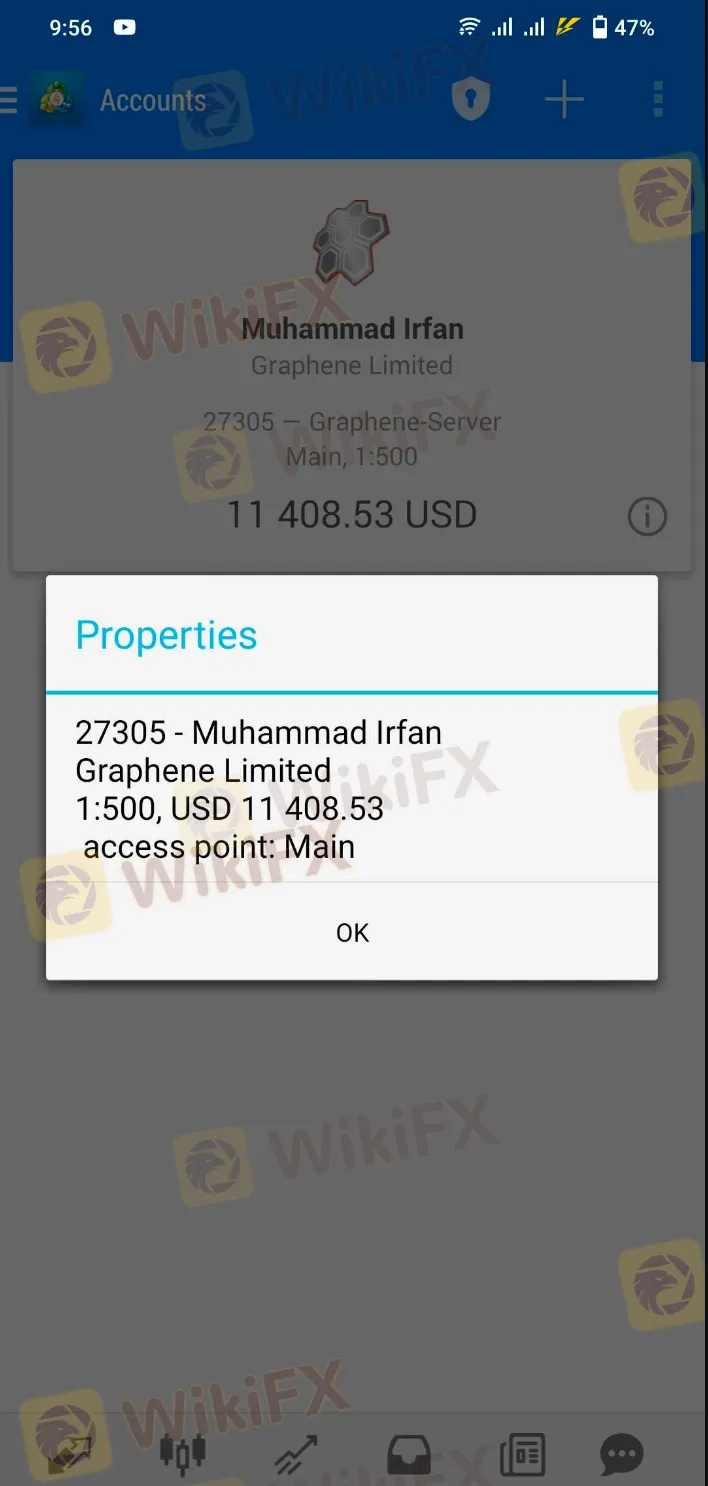Open the chat messages tab
This screenshot has height=1486, width=708.
click(621, 1453)
